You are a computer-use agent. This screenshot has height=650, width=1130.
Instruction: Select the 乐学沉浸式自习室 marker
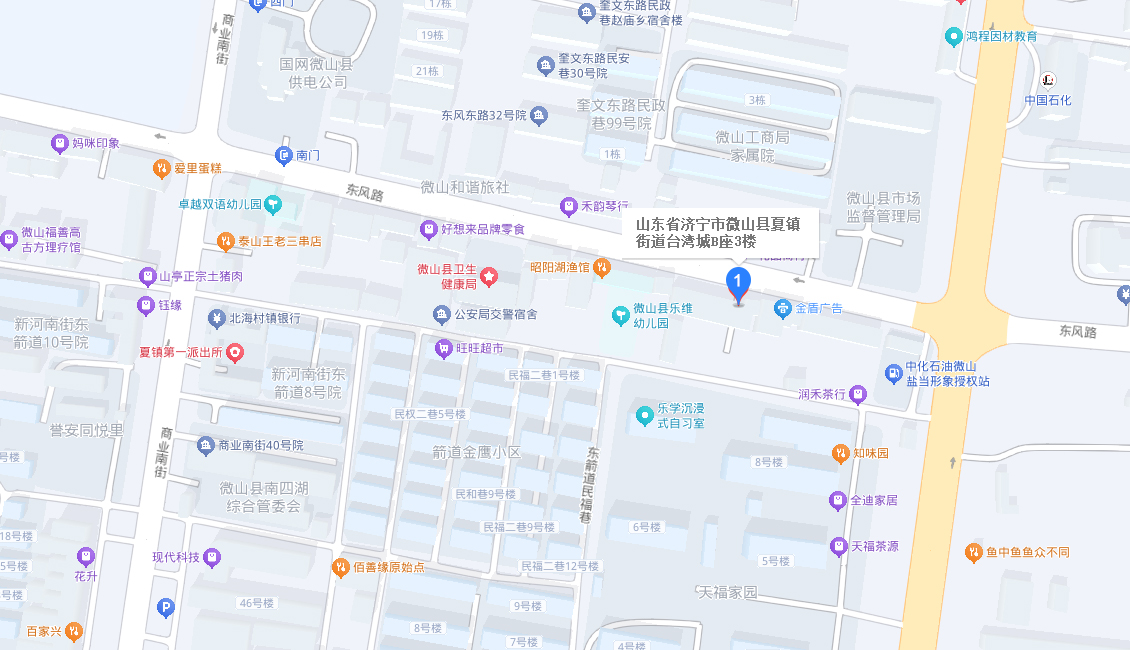(x=644, y=415)
